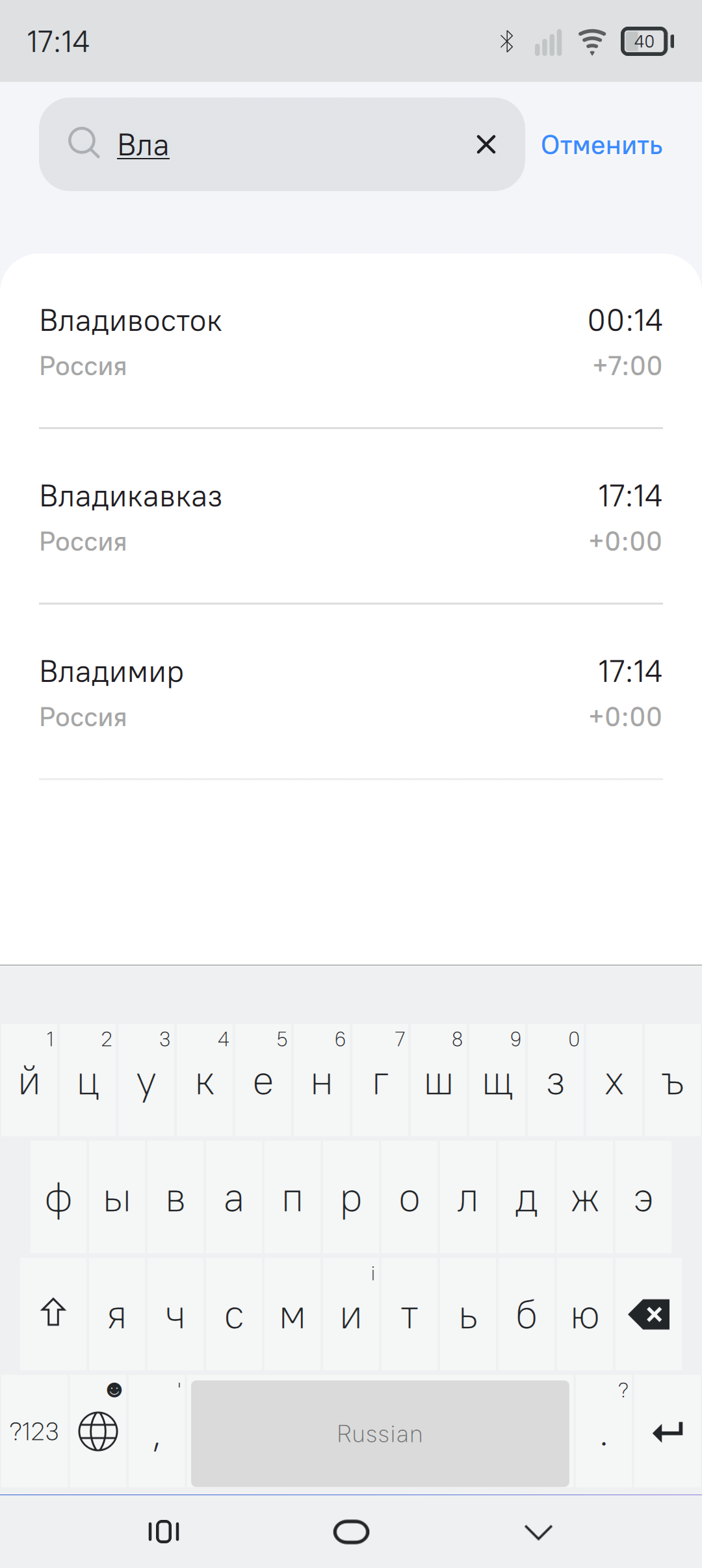Add Владимир from the list
Viewport: 702px width, 1568px height.
click(x=351, y=693)
